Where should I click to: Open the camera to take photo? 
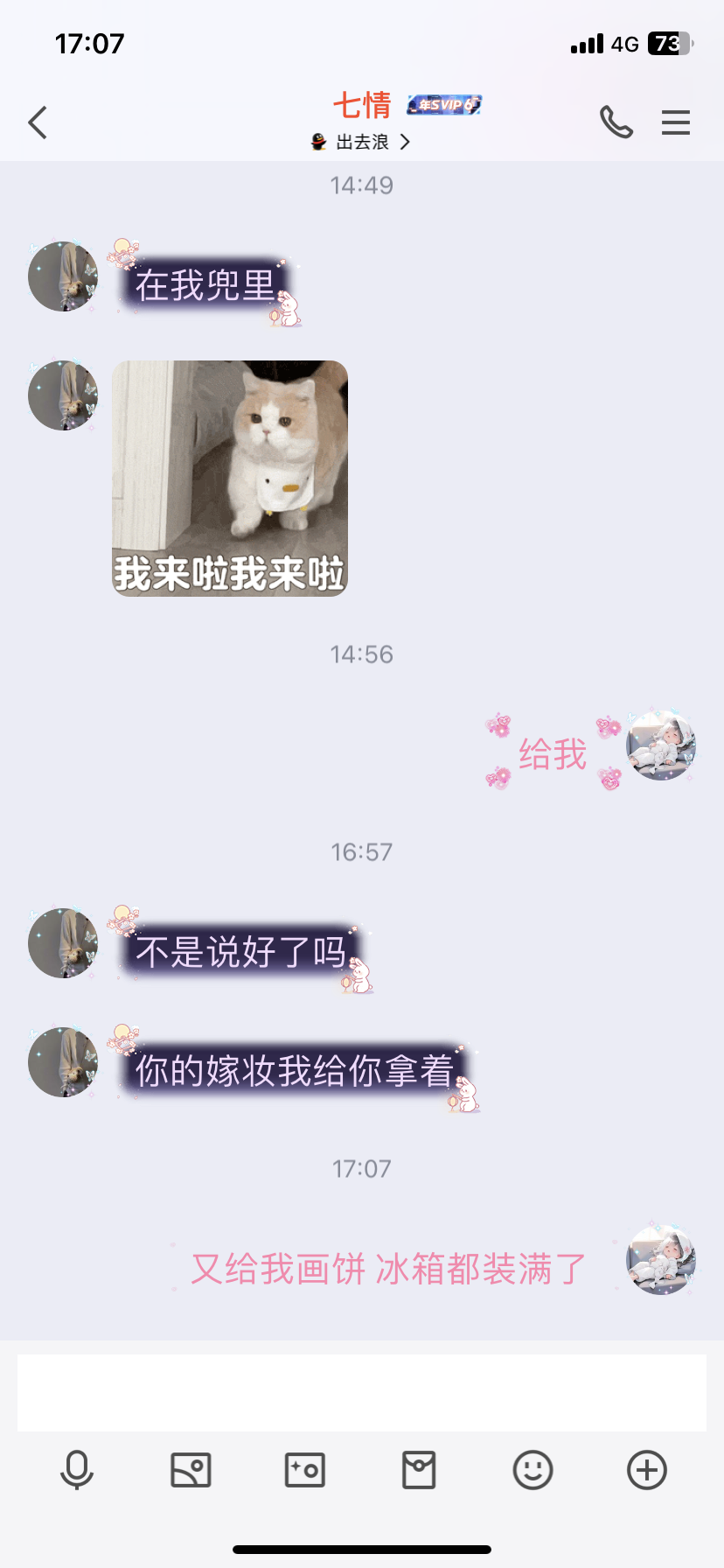click(305, 1470)
